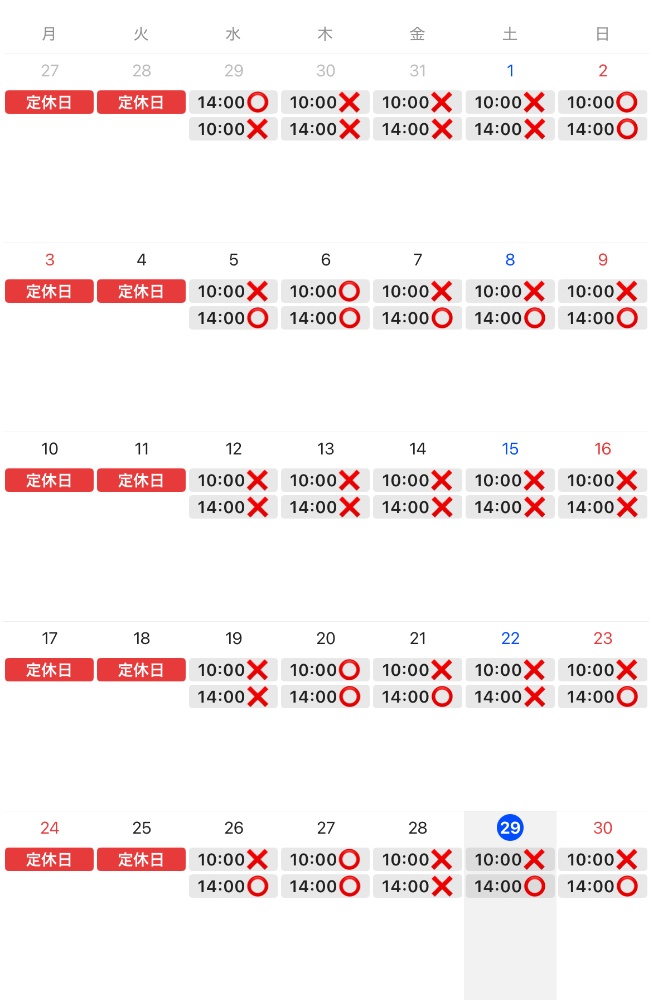This screenshot has width=652, height=1000.
Task: Choose the 14:00 slot on the 2nd
Action: [602, 129]
